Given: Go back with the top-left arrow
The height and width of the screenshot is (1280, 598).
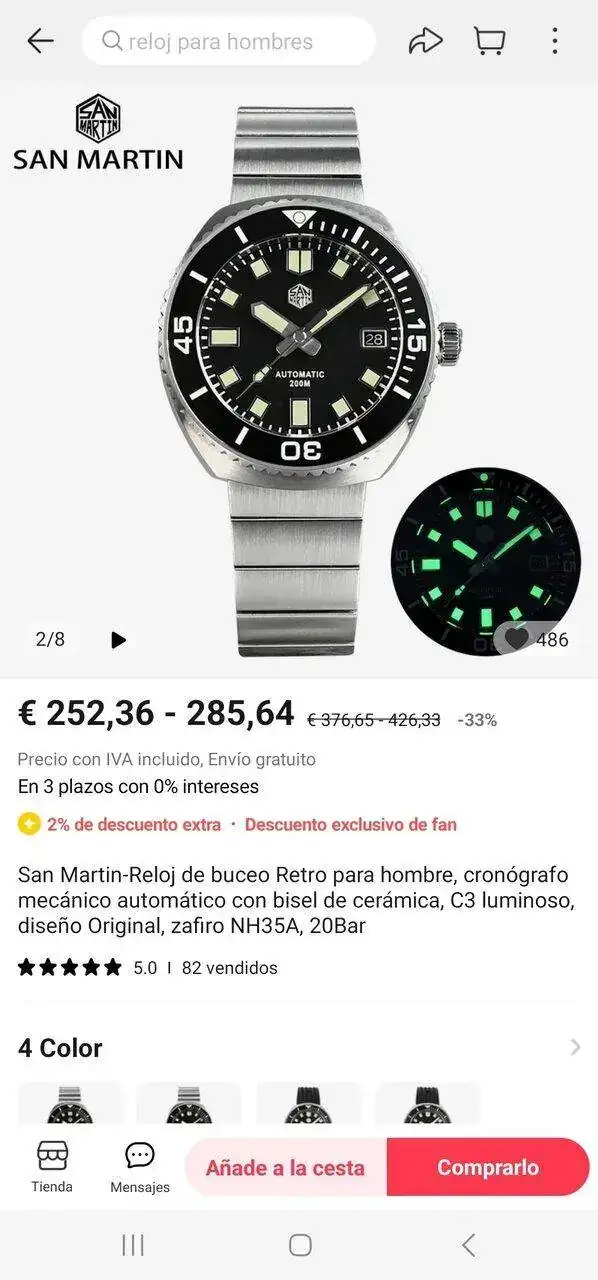Looking at the screenshot, I should (x=40, y=41).
